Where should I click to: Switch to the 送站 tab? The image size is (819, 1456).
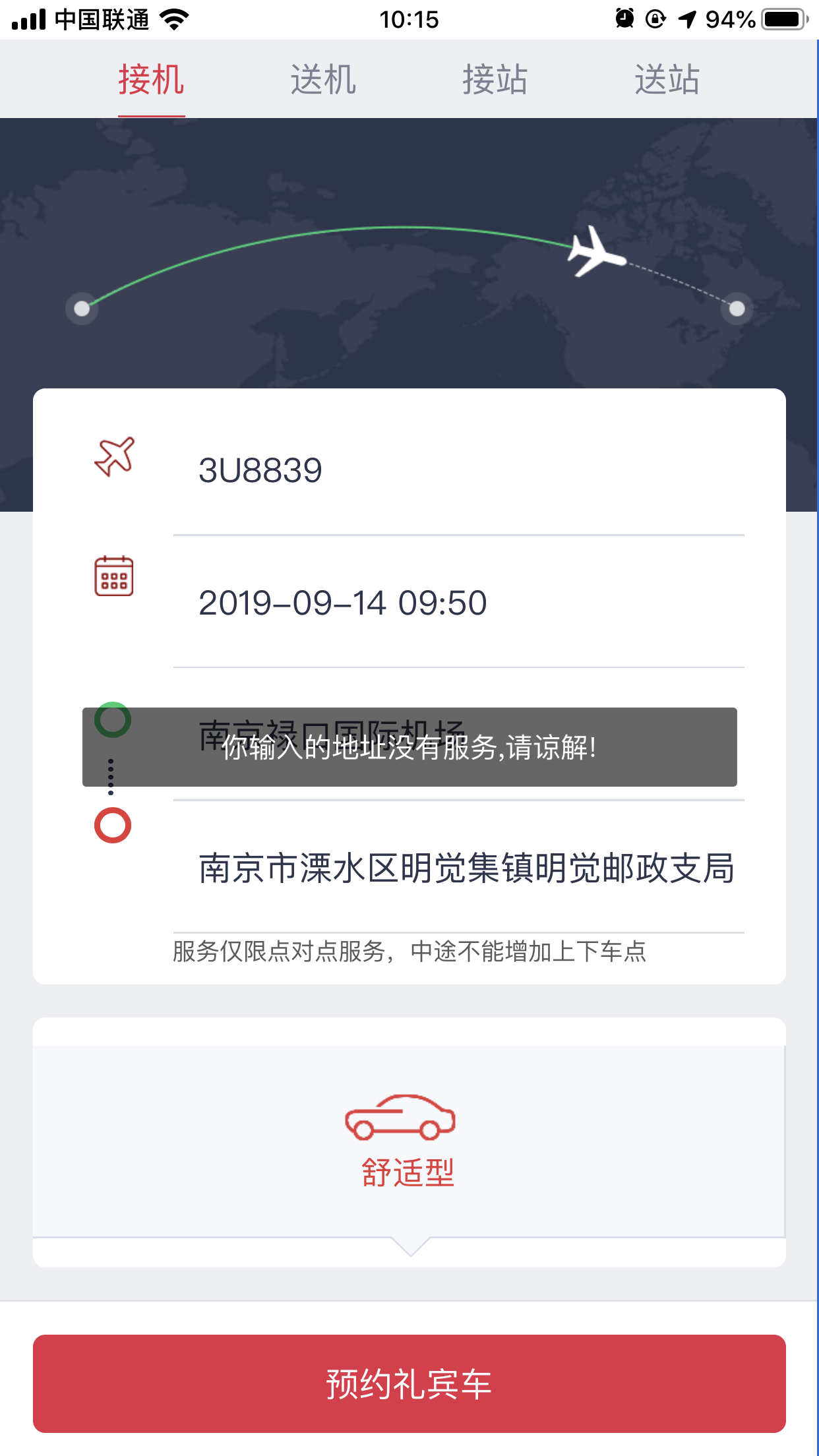point(667,80)
